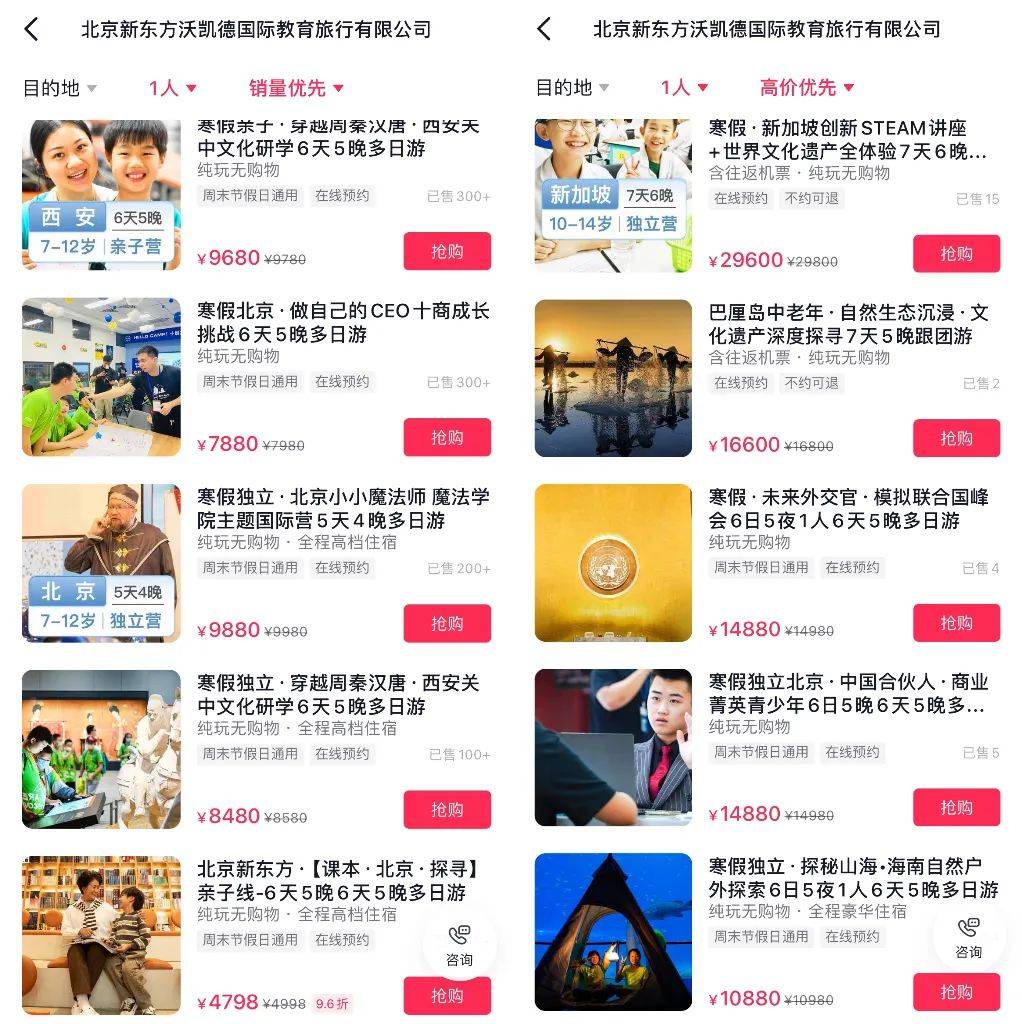Buy the 未来外交官 模拟联合国峰会 camp

pyautogui.click(x=956, y=624)
